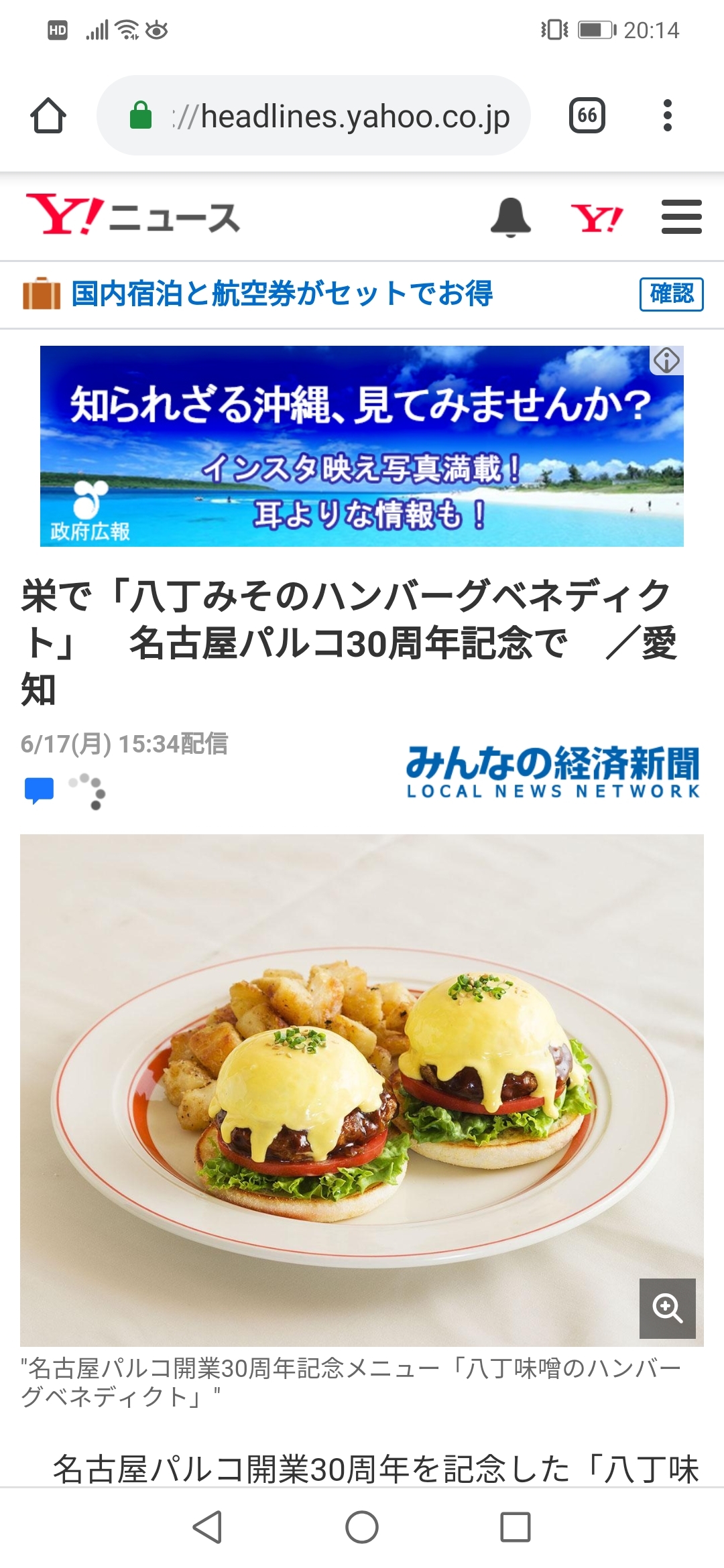Visit みんなの経済新聞 source page
Viewport: 724px width, 1568px height.
pyautogui.click(x=553, y=771)
